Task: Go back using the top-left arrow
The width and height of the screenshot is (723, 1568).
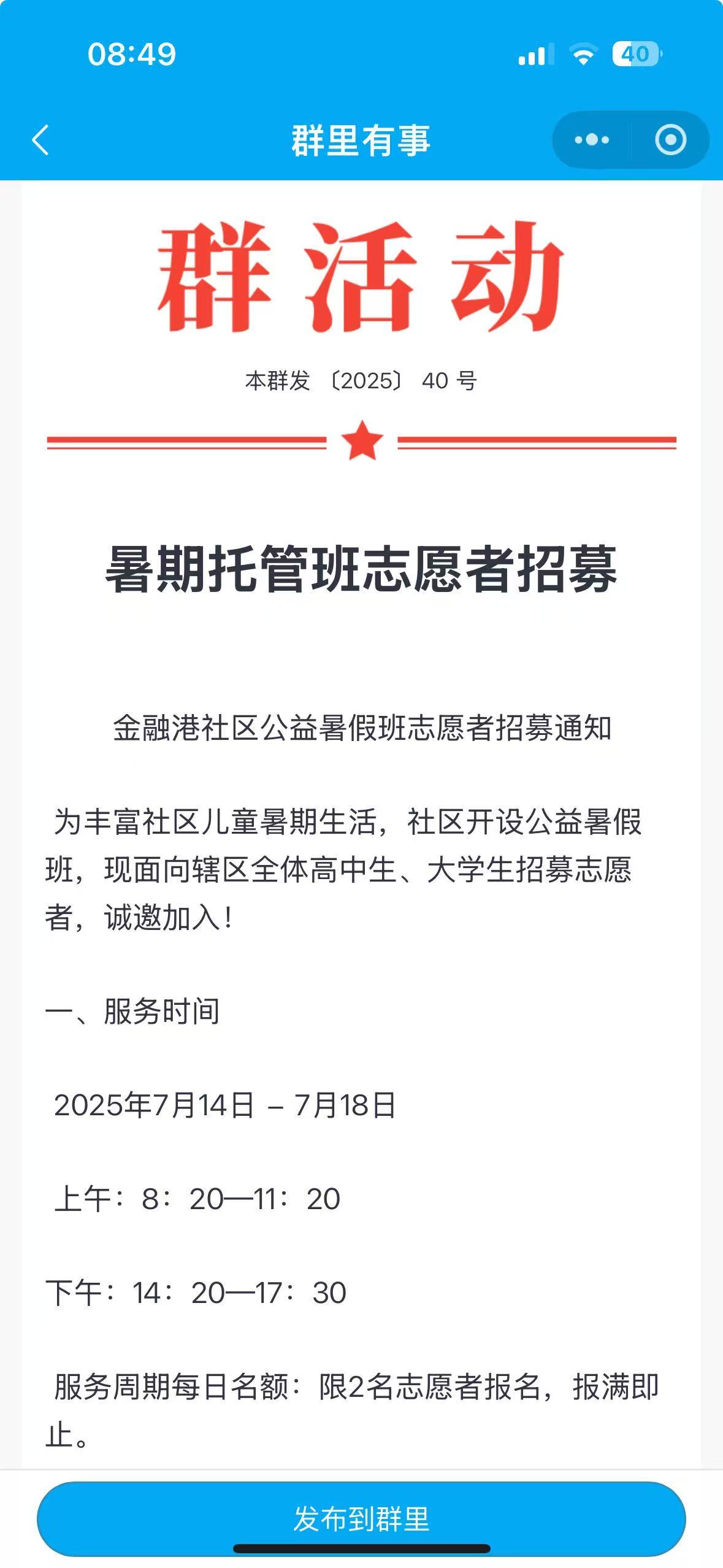Action: [x=40, y=140]
